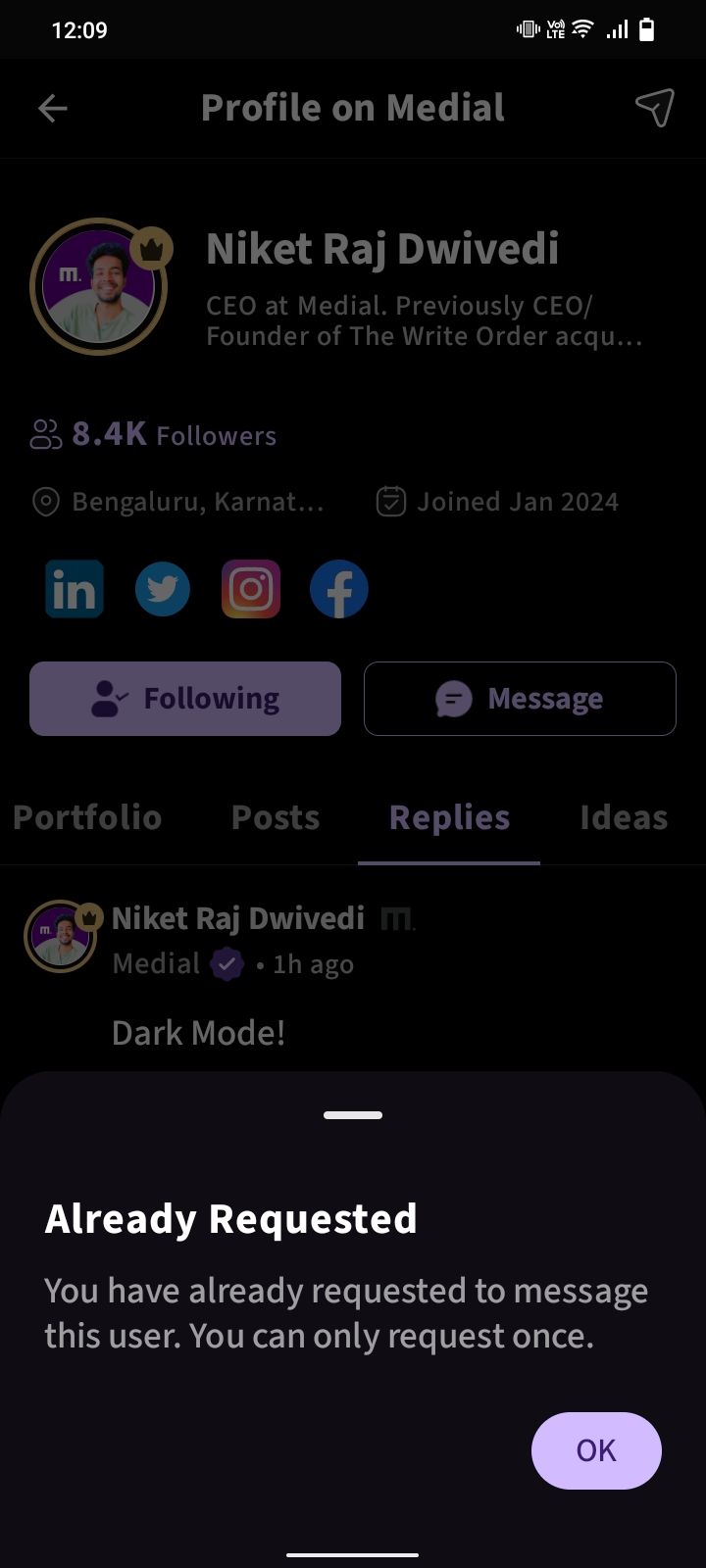This screenshot has height=1568, width=706.
Task: Share this Medial profile
Action: coord(654,108)
